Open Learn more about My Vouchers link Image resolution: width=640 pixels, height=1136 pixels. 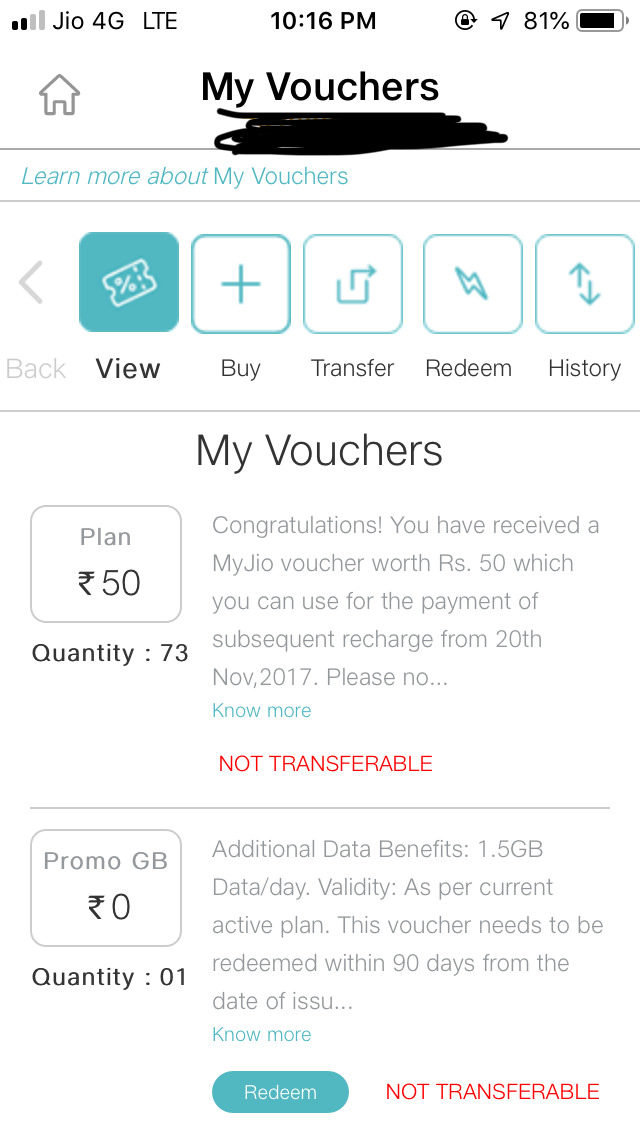coord(185,177)
